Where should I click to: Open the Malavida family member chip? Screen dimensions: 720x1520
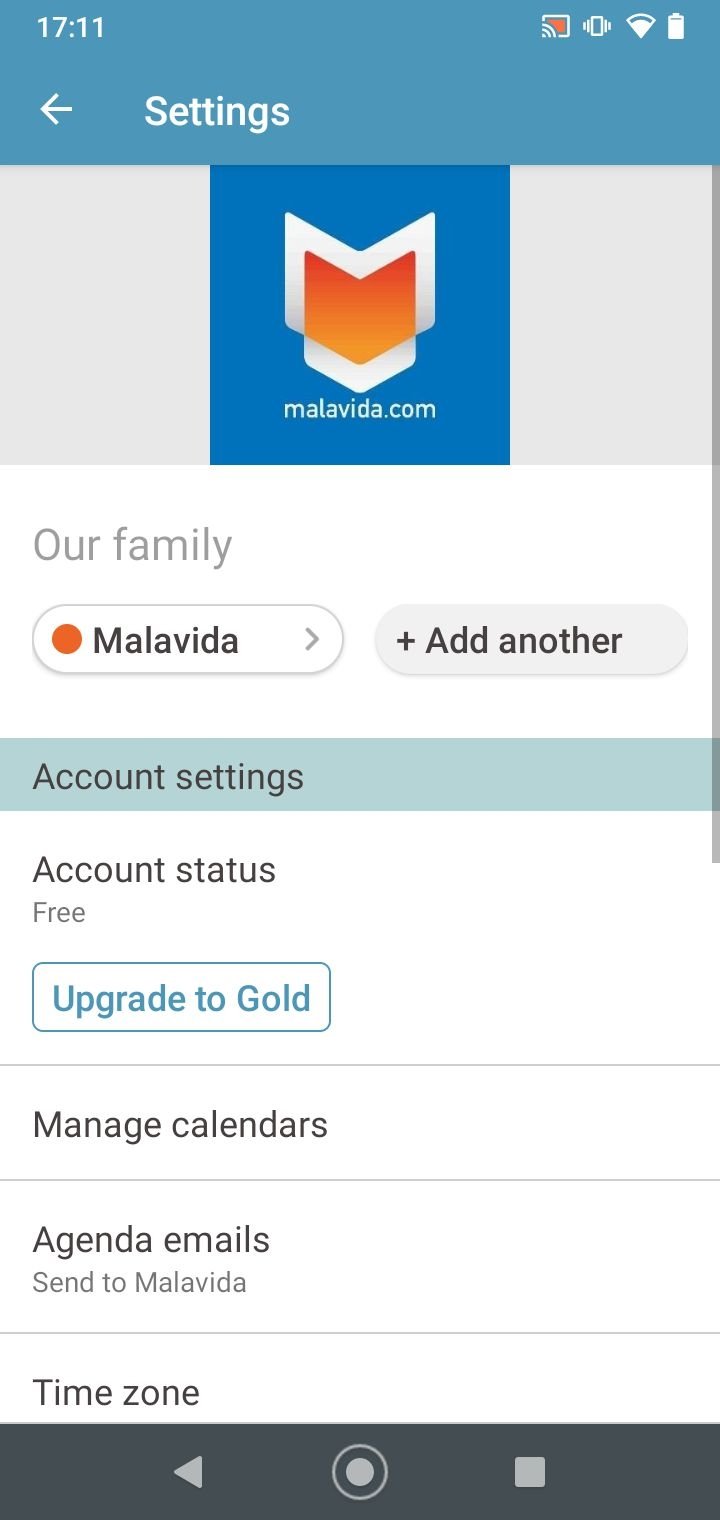point(188,640)
